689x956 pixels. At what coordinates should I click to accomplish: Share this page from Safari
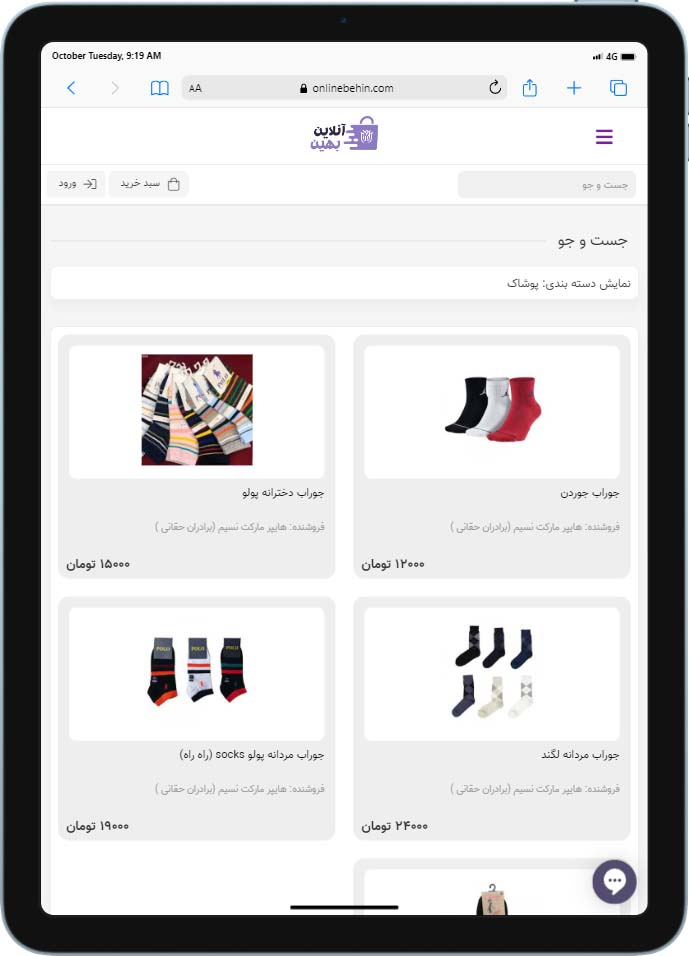click(530, 88)
